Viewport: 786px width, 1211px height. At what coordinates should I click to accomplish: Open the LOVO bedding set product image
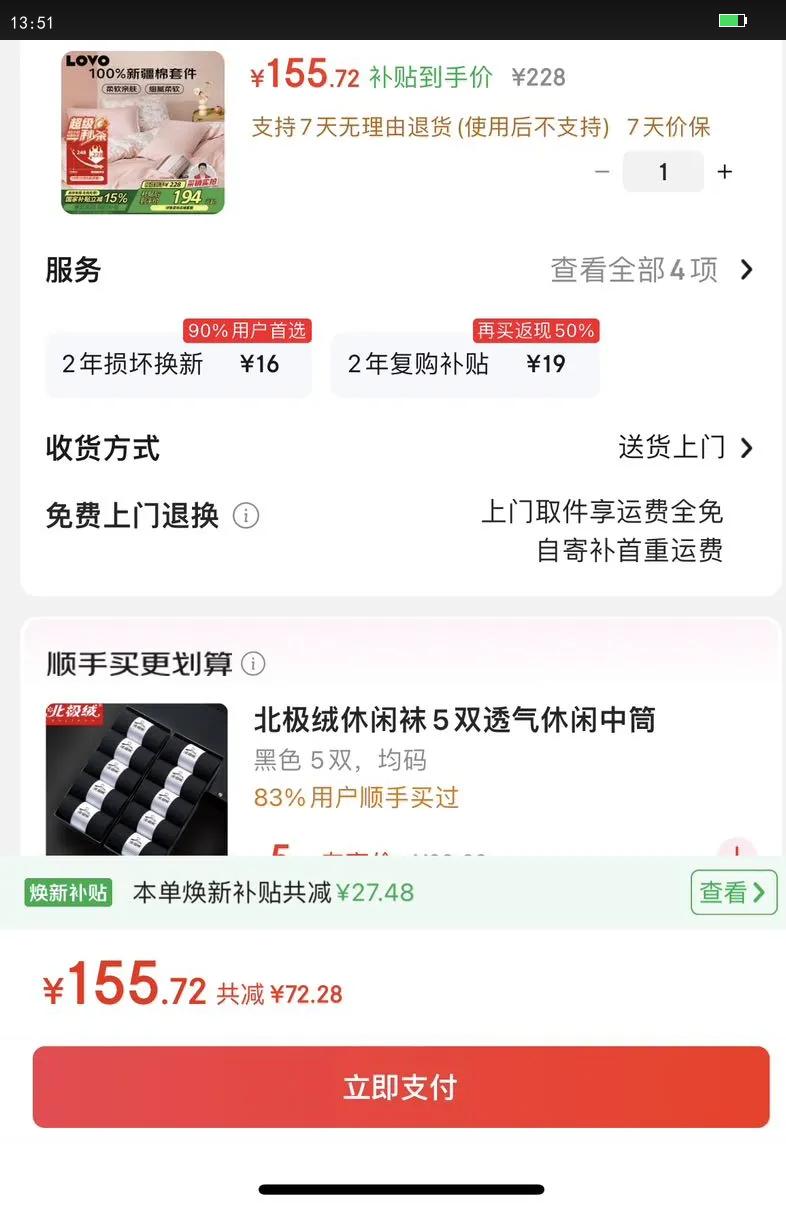coord(143,132)
